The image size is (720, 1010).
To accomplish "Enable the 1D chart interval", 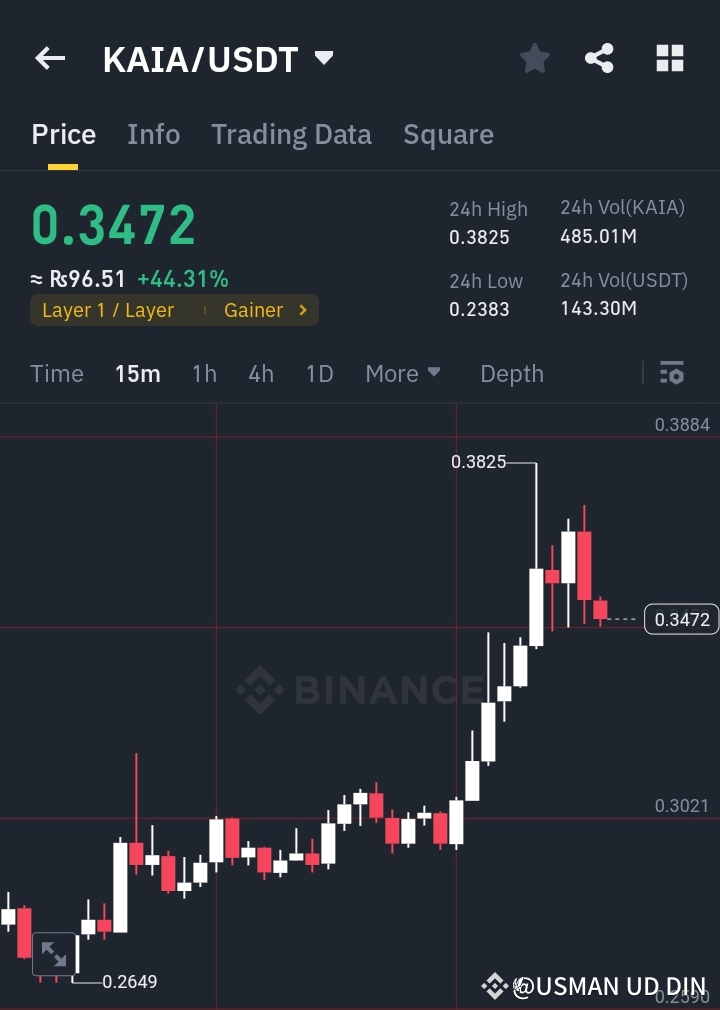I will [x=319, y=373].
